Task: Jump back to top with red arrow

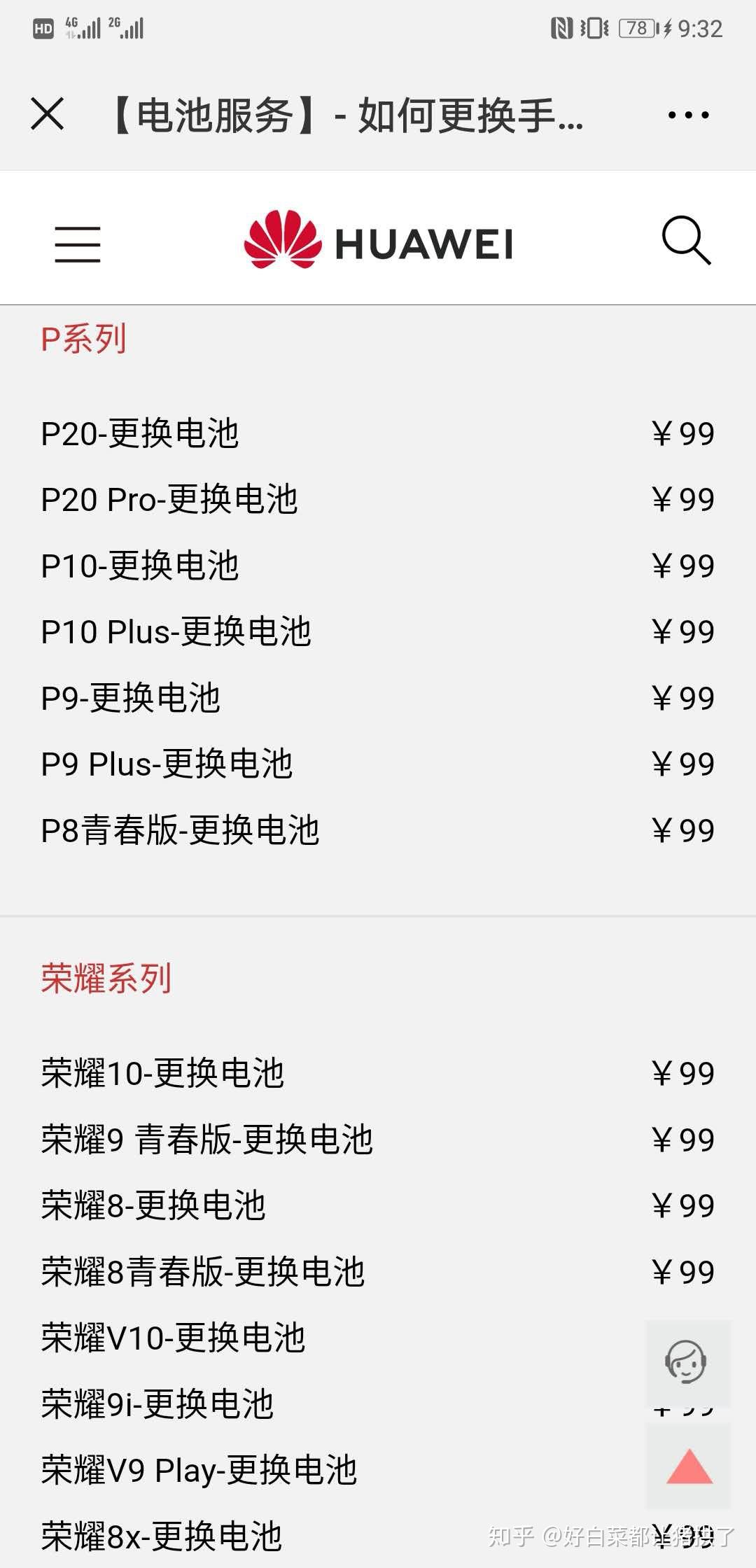Action: [x=689, y=1466]
